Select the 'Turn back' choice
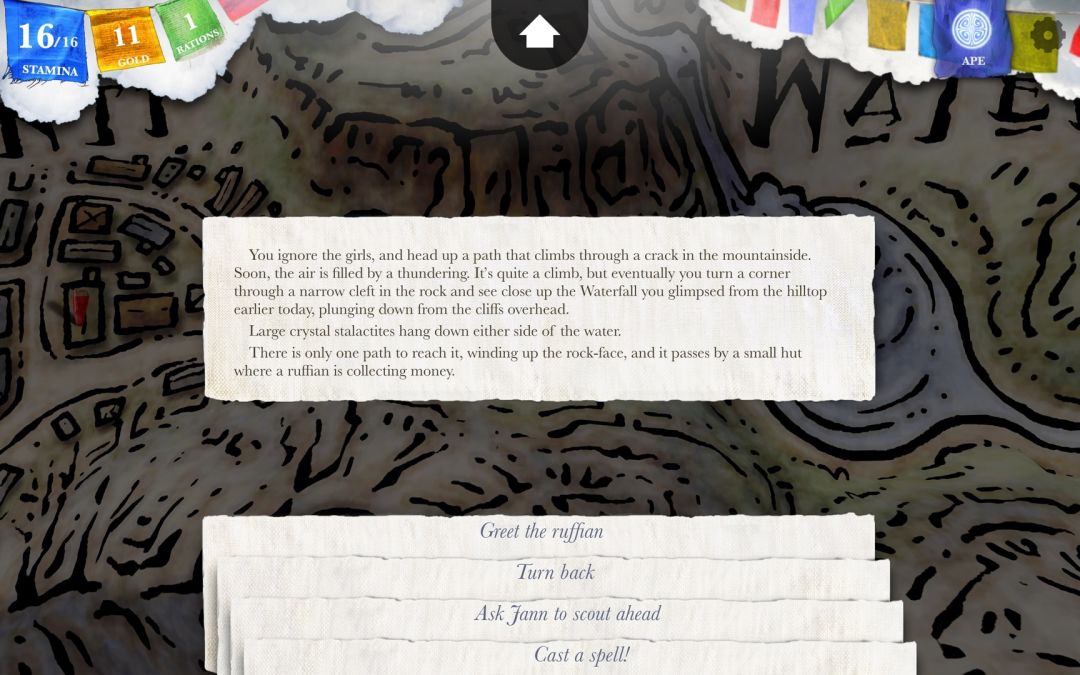 tap(555, 572)
